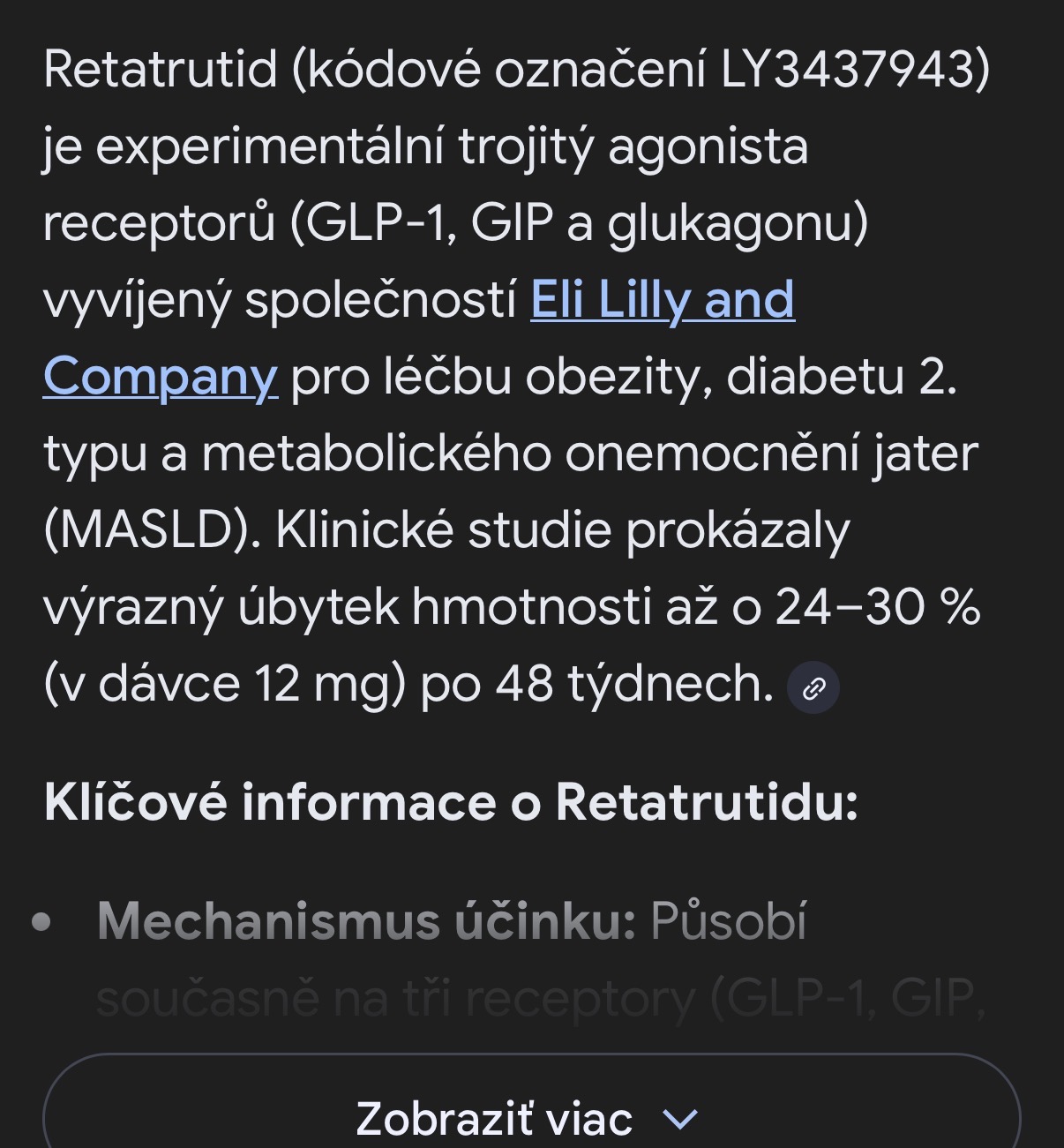Open the Eli Lilly and Company link
The height and width of the screenshot is (1148, 1064).
[662, 301]
